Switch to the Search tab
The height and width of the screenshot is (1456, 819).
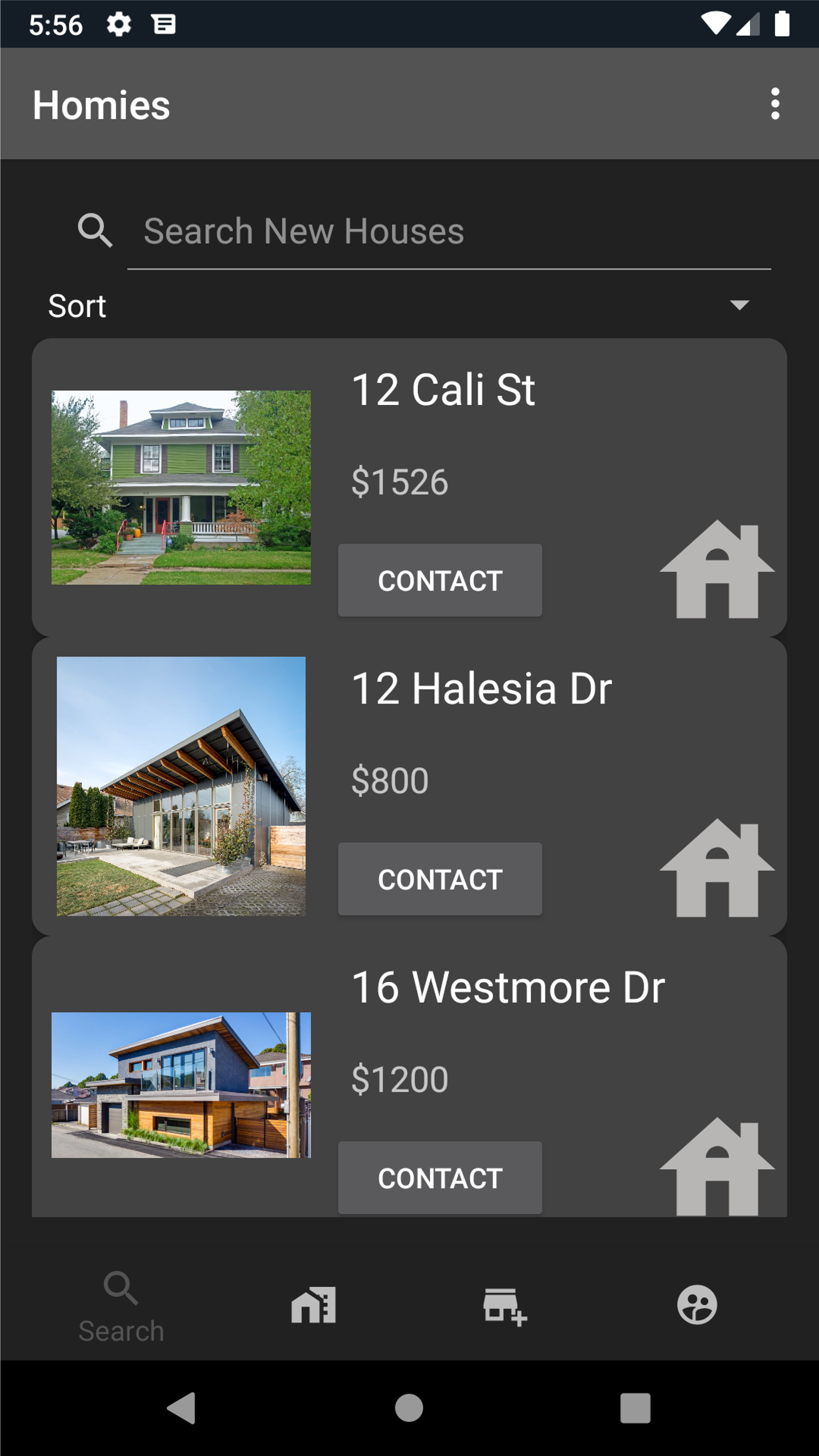(x=121, y=1307)
